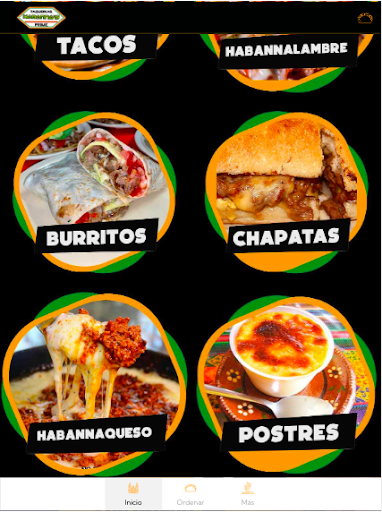View the Chapatas menu

pos(287,192)
